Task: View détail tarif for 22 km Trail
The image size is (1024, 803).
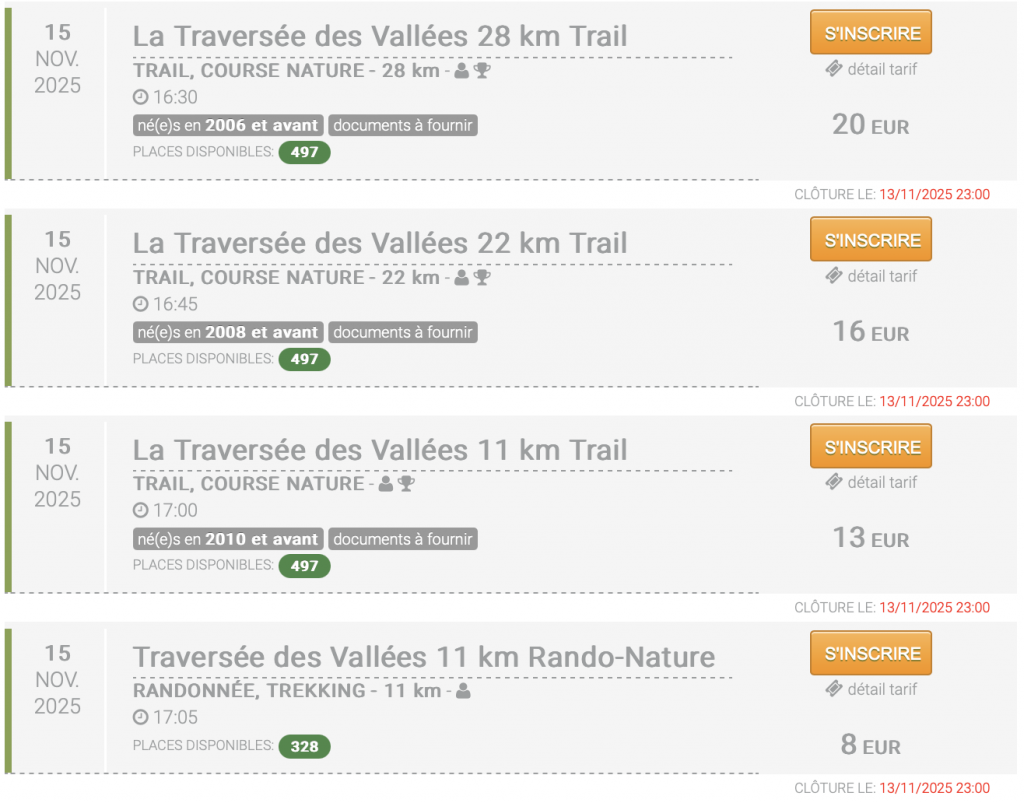Action: [870, 276]
